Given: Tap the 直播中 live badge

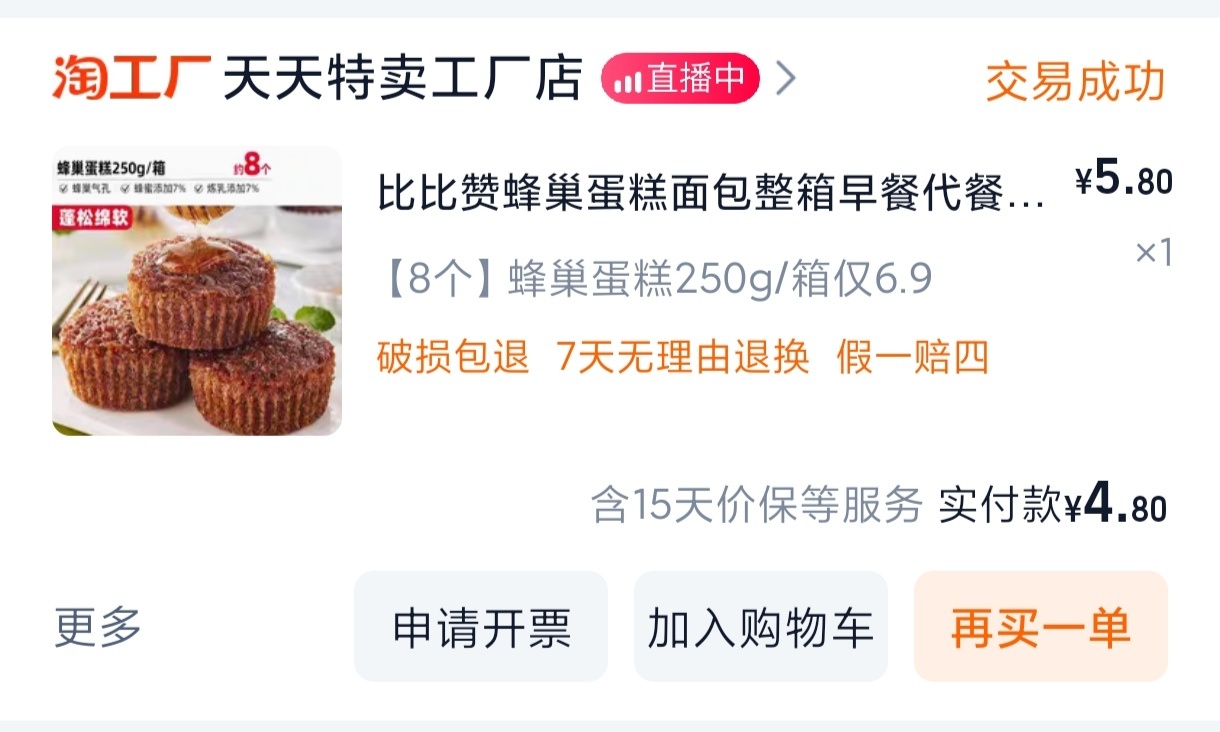Looking at the screenshot, I should [680, 79].
